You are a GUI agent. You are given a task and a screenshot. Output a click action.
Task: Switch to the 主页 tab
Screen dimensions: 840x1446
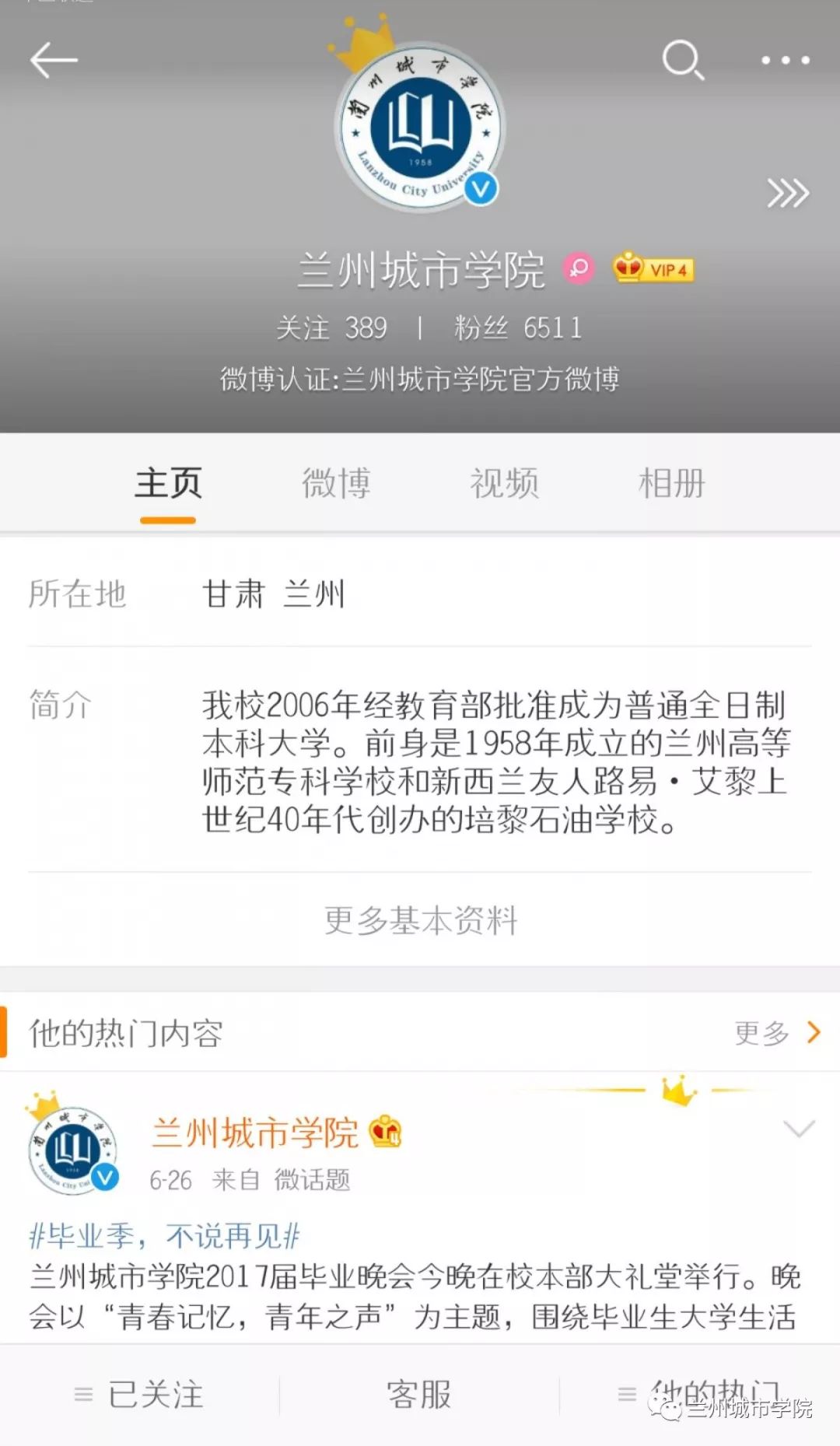click(168, 483)
